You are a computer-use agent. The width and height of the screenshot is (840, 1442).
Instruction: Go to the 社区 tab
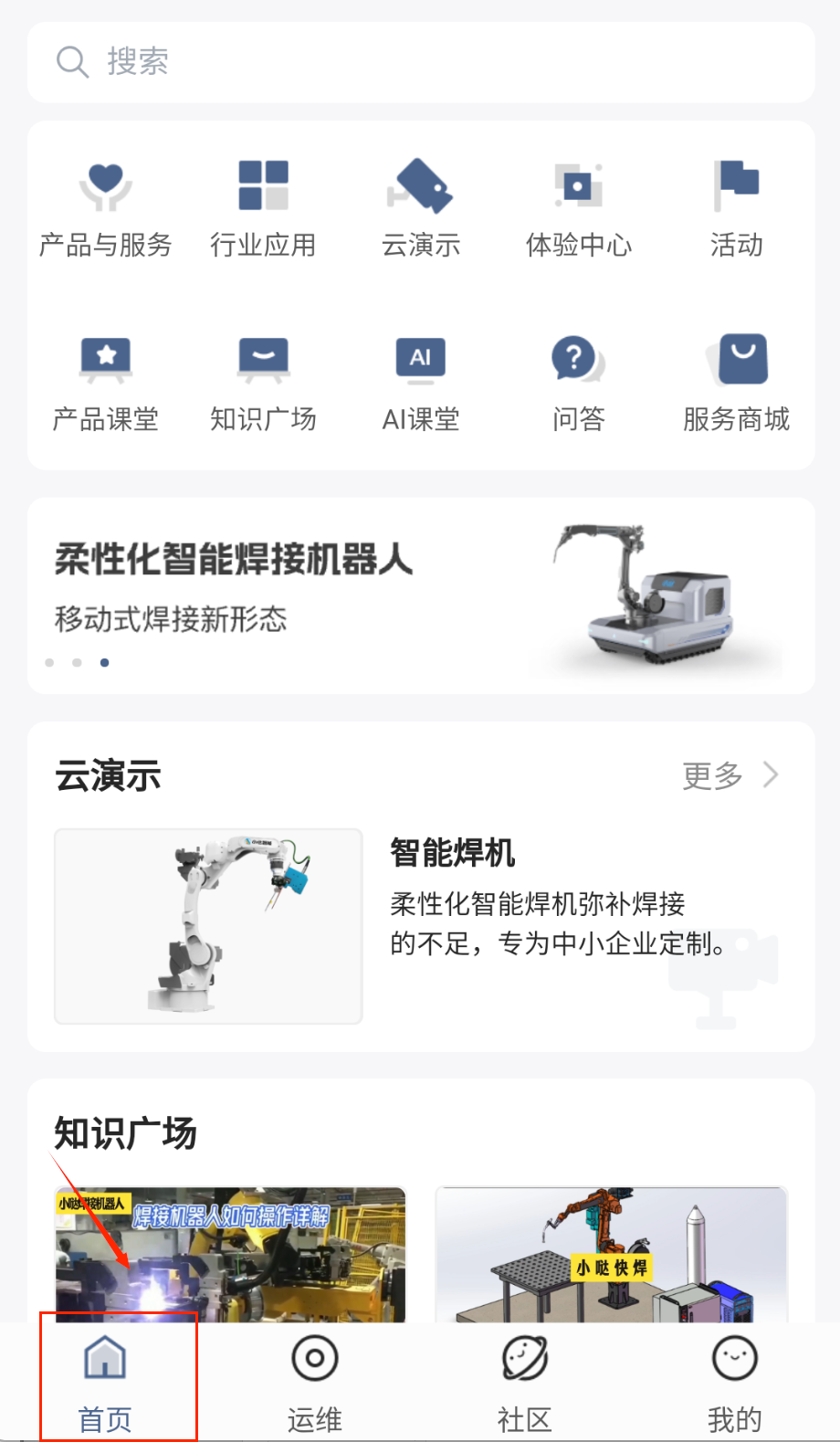525,1381
